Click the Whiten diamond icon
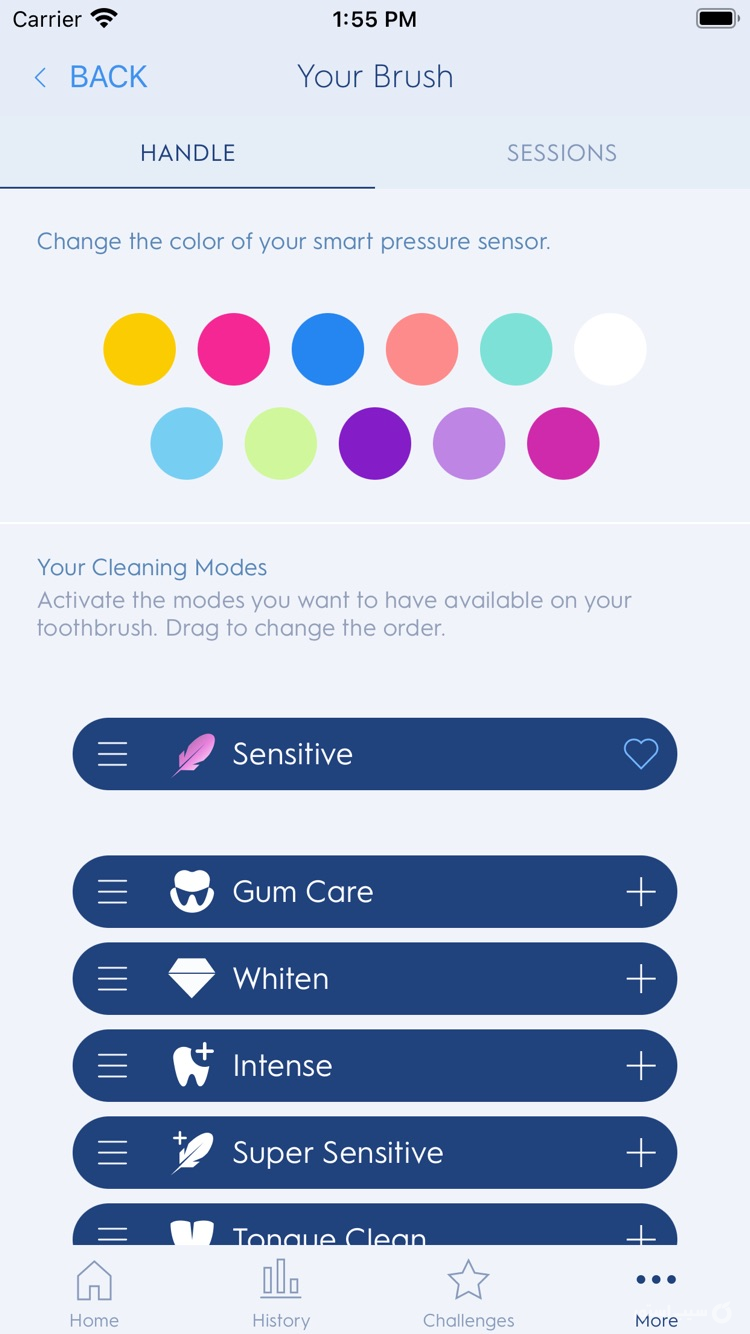The image size is (750, 1334). click(x=190, y=978)
